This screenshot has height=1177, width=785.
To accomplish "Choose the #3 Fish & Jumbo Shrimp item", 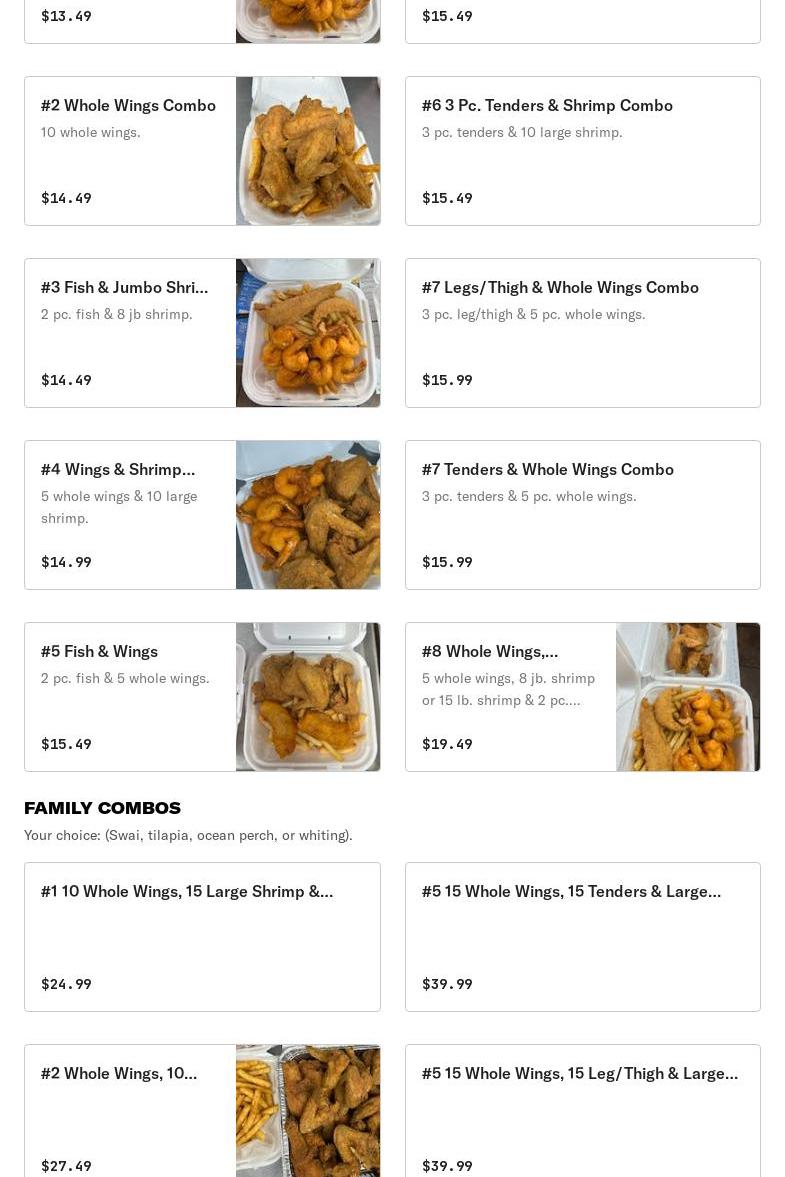I will click(x=202, y=333).
